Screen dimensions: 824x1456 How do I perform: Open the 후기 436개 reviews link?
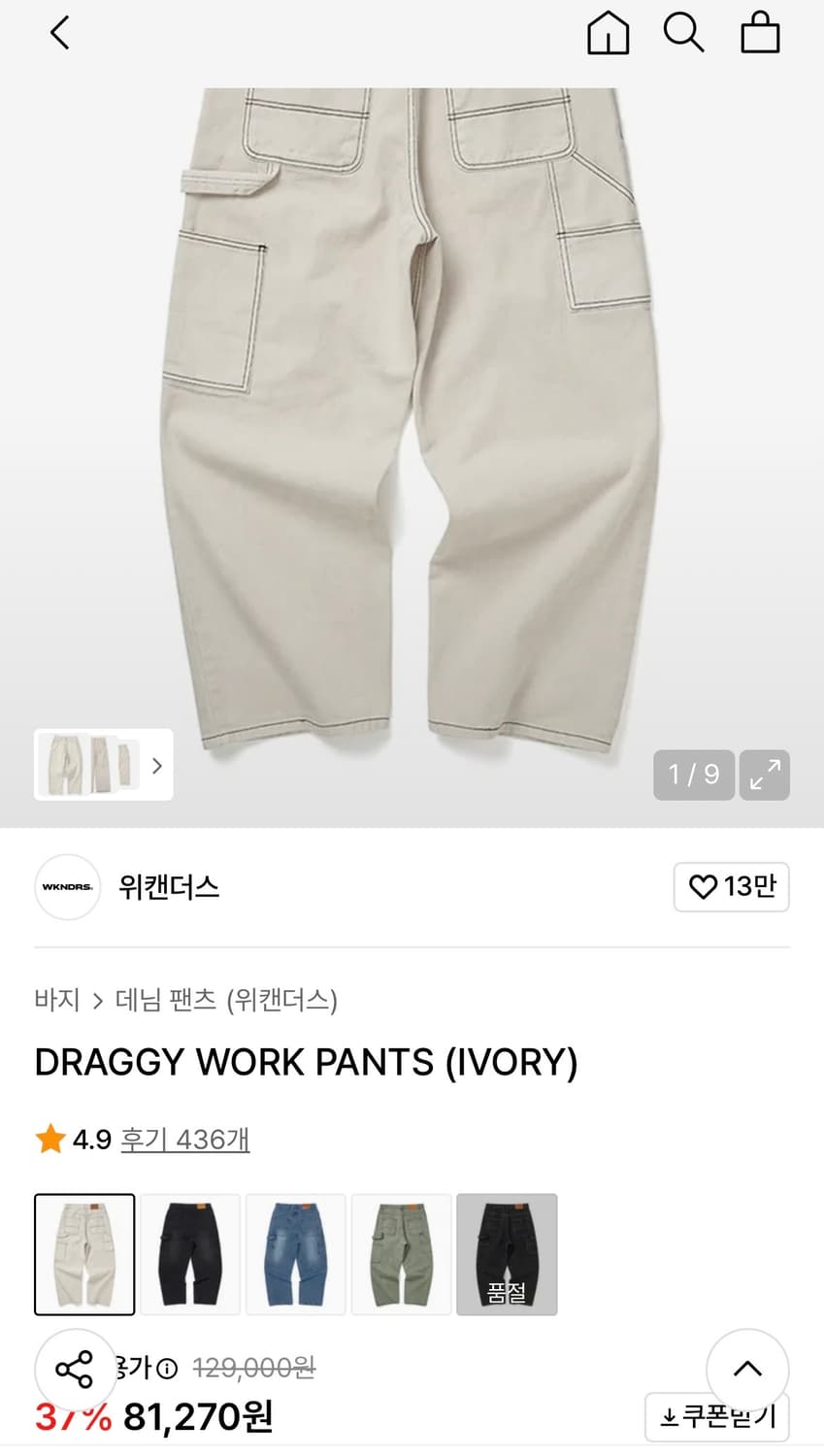[183, 1141]
